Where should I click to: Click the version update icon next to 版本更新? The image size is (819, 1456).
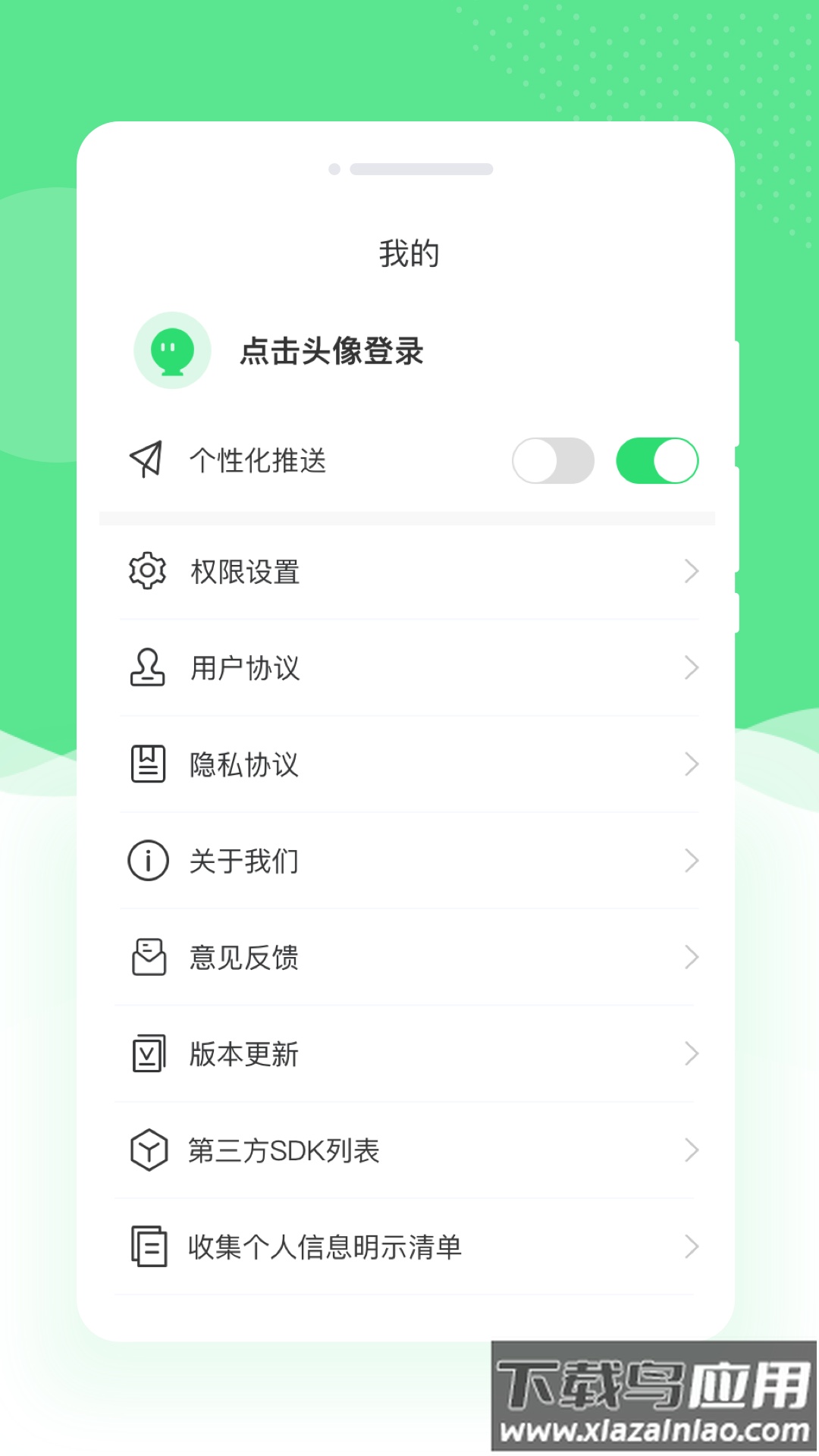pos(149,1053)
